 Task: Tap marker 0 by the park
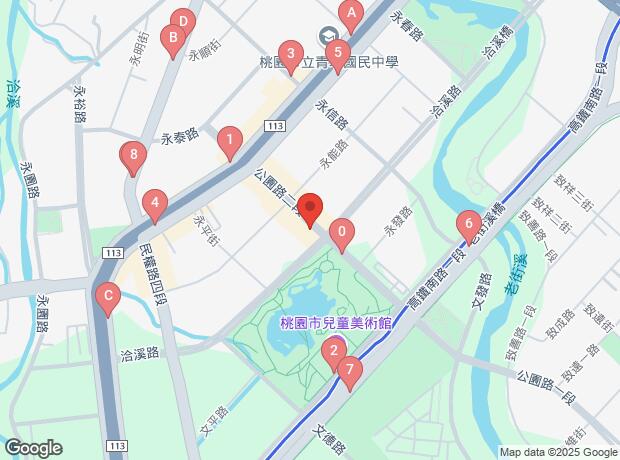[342, 235]
